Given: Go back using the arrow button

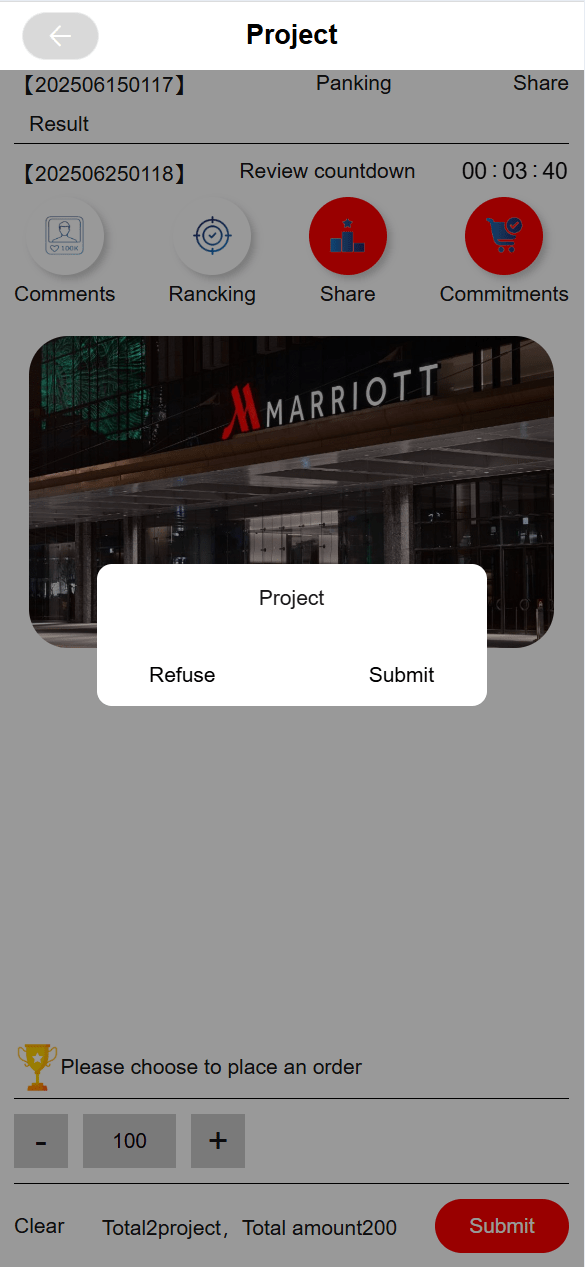Looking at the screenshot, I should point(60,36).
